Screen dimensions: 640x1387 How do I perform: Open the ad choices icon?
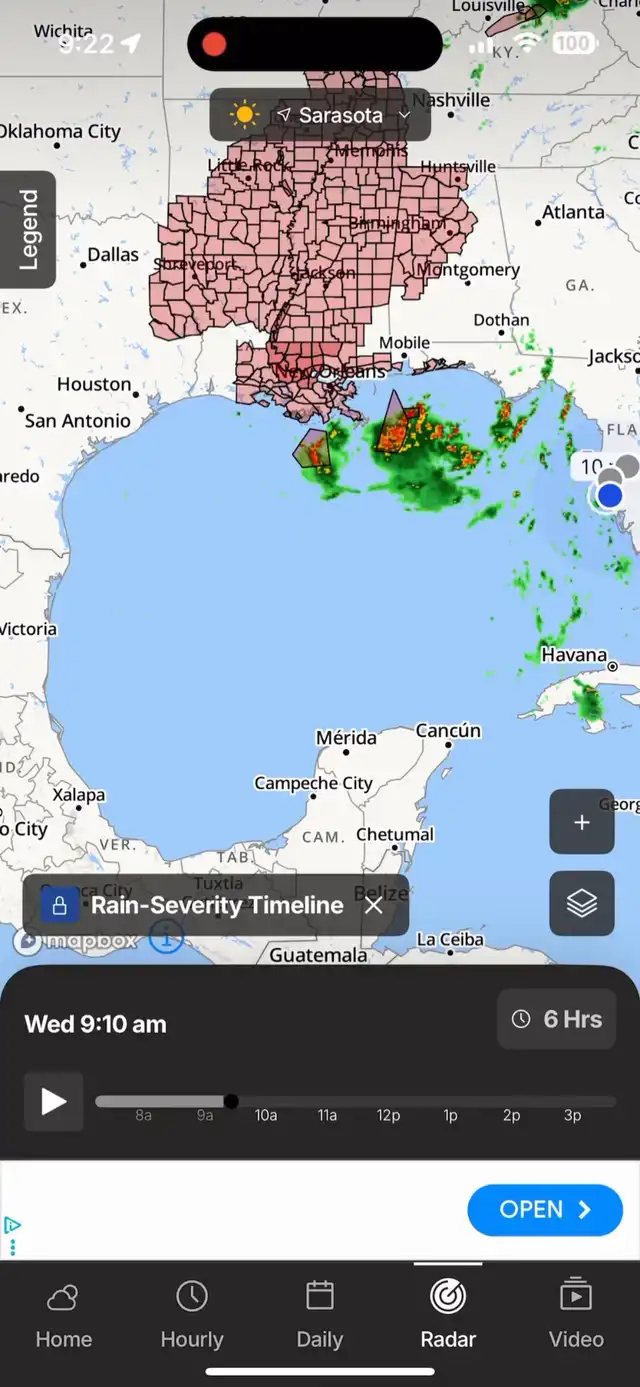(x=12, y=1235)
